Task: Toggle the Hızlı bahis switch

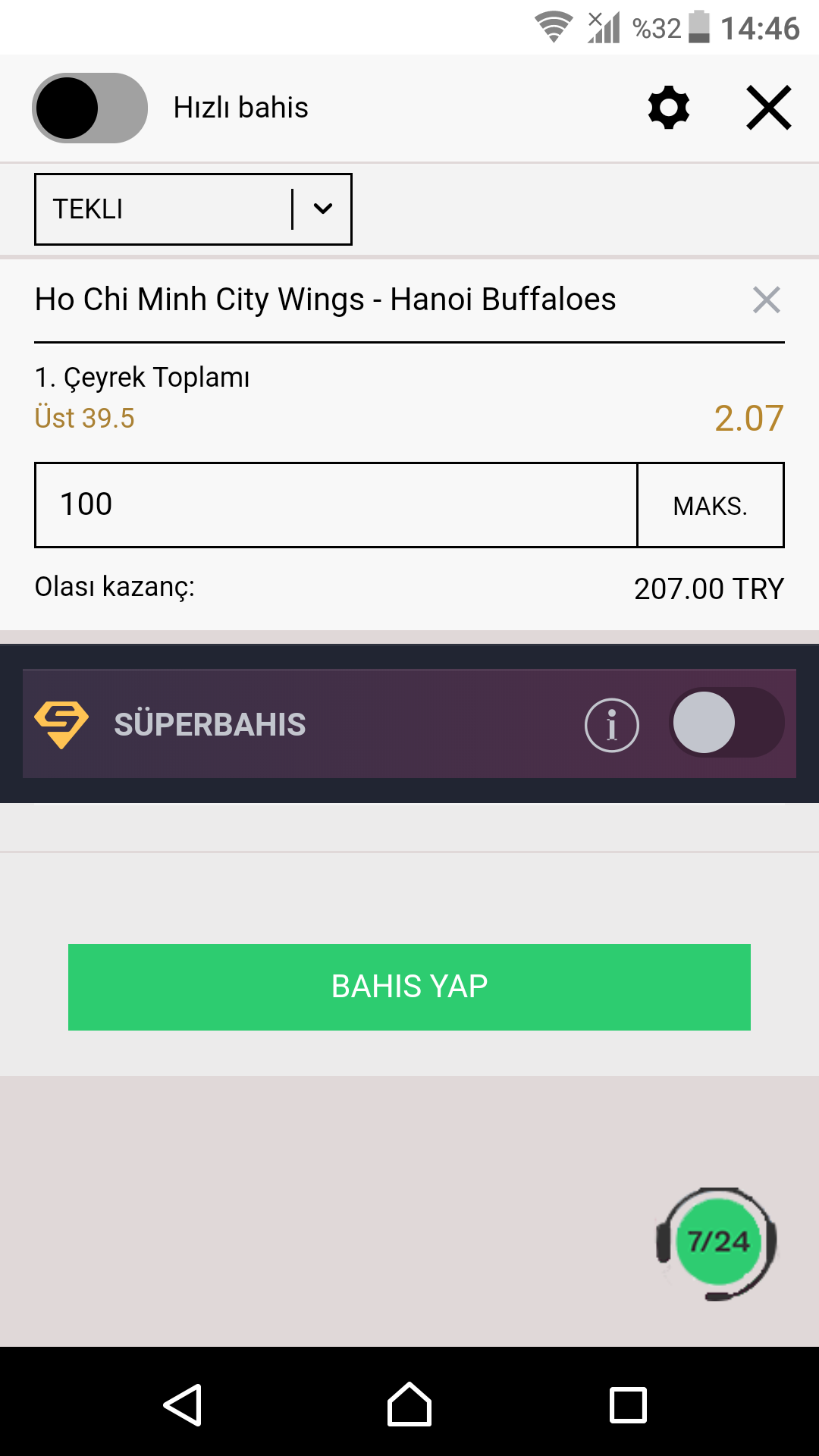Action: pyautogui.click(x=89, y=108)
